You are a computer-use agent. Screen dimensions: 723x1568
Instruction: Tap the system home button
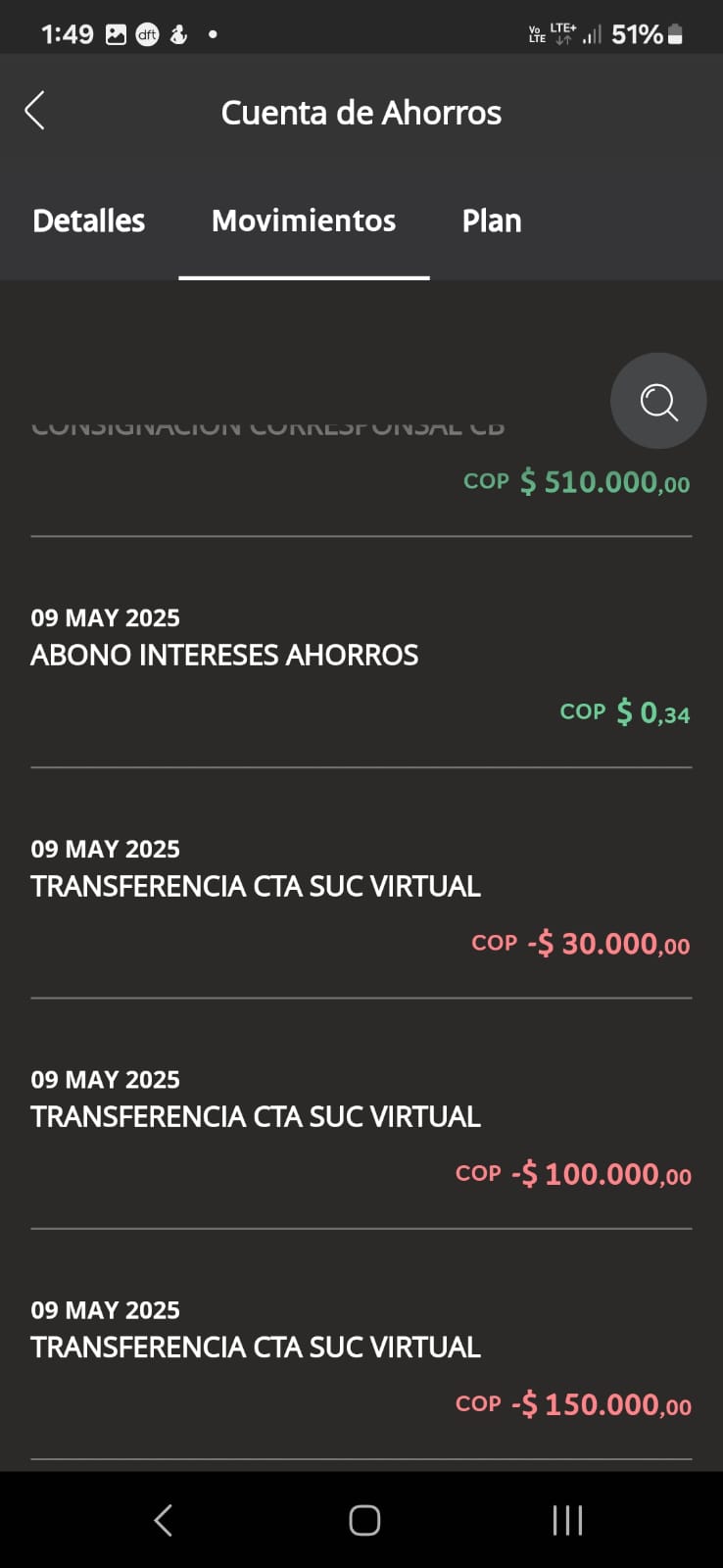(x=364, y=1520)
